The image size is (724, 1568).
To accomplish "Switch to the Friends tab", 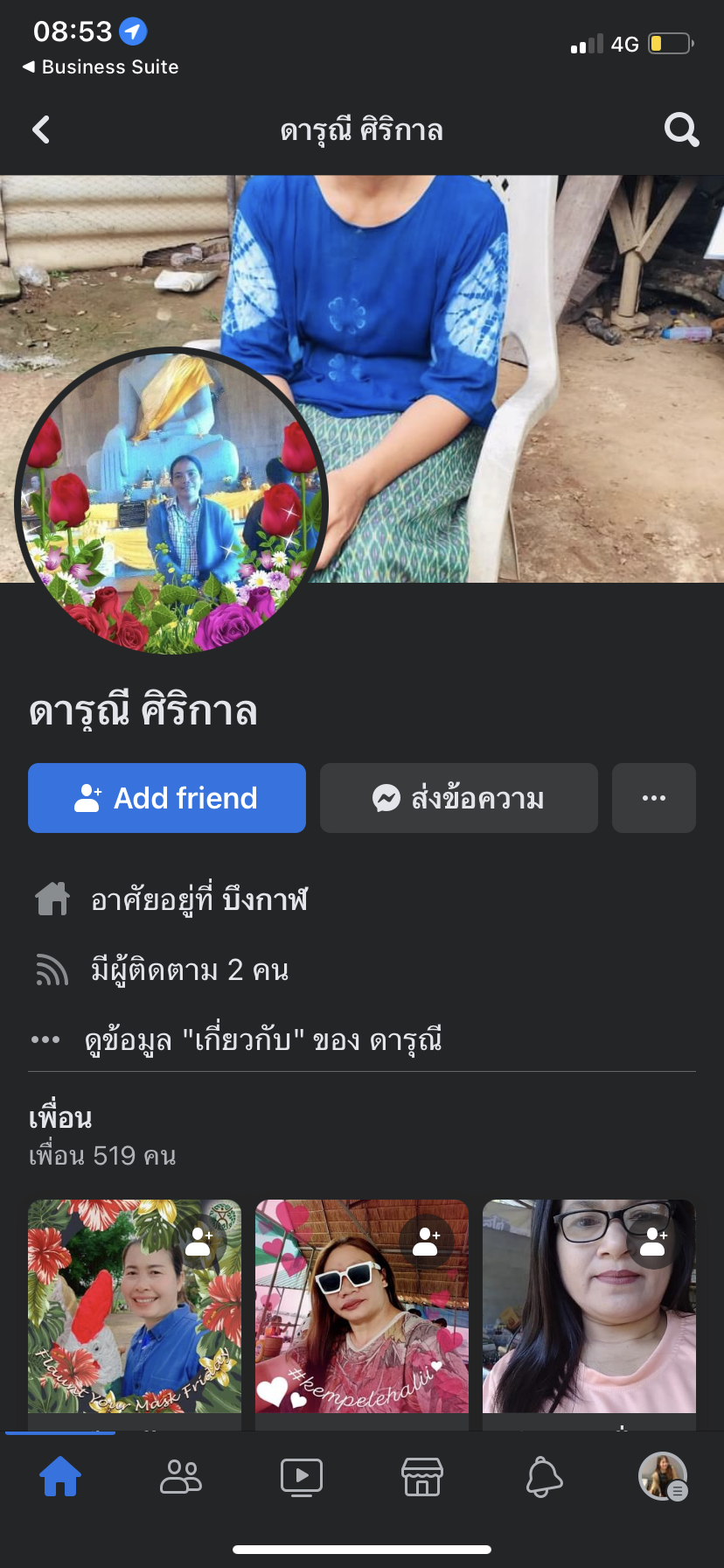I will coord(181,1477).
